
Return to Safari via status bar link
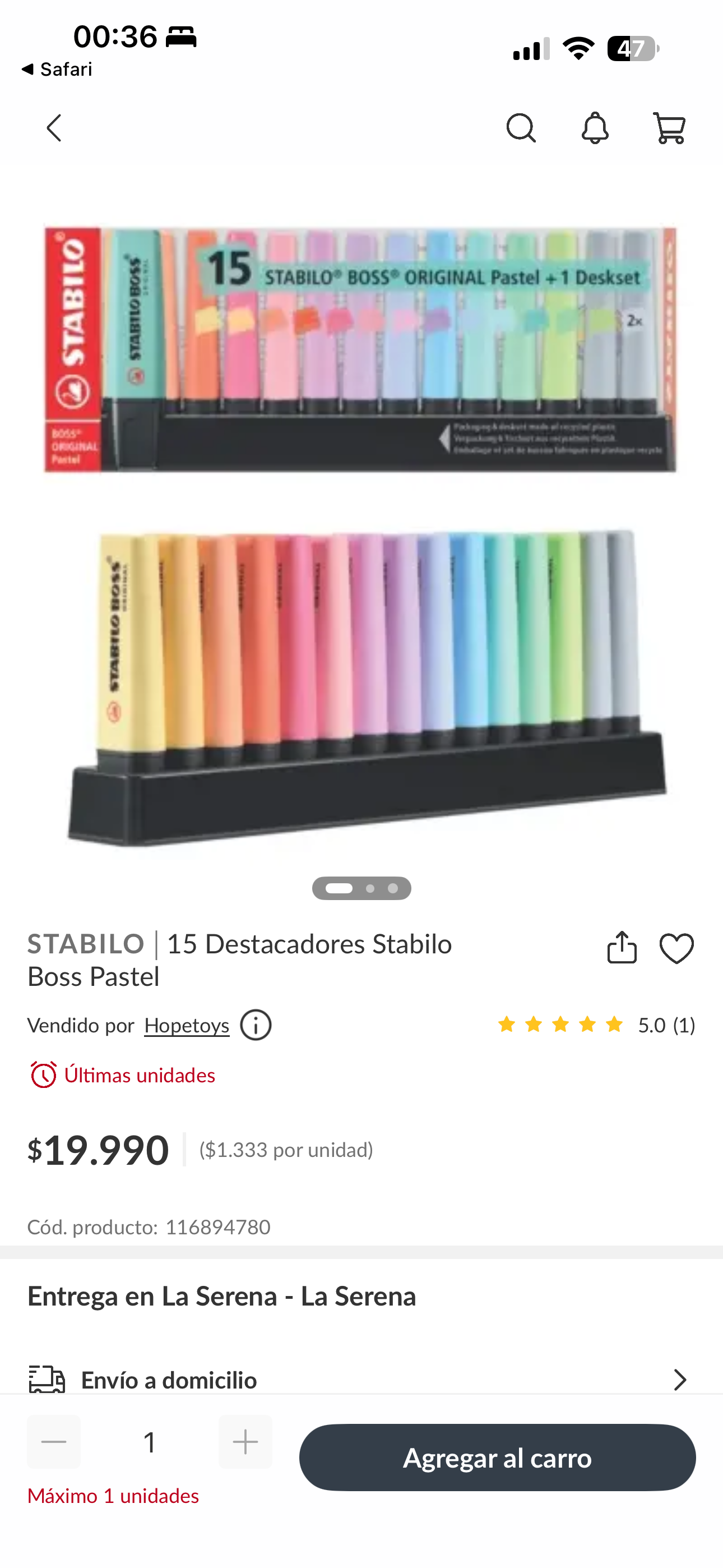(x=56, y=70)
